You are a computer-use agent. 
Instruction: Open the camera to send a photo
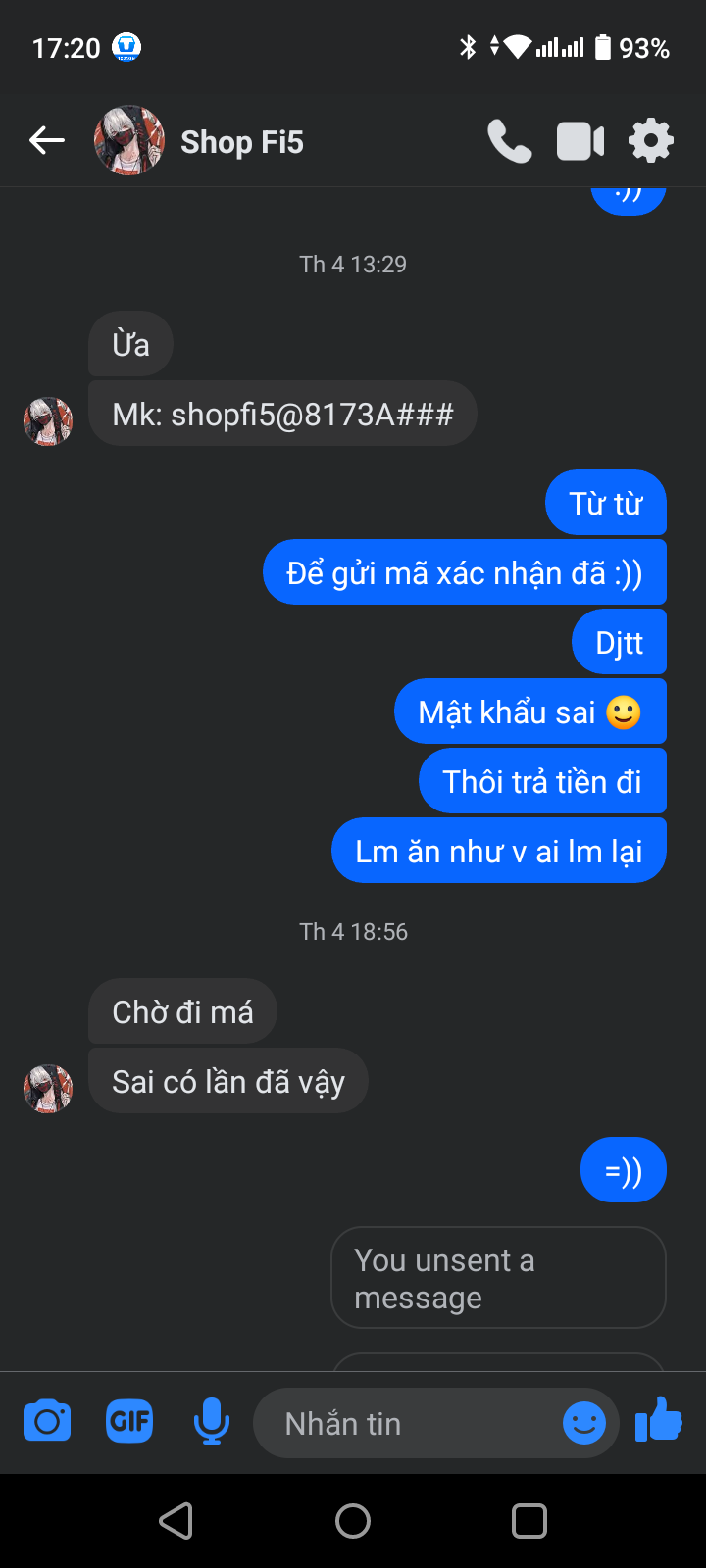[47, 1421]
